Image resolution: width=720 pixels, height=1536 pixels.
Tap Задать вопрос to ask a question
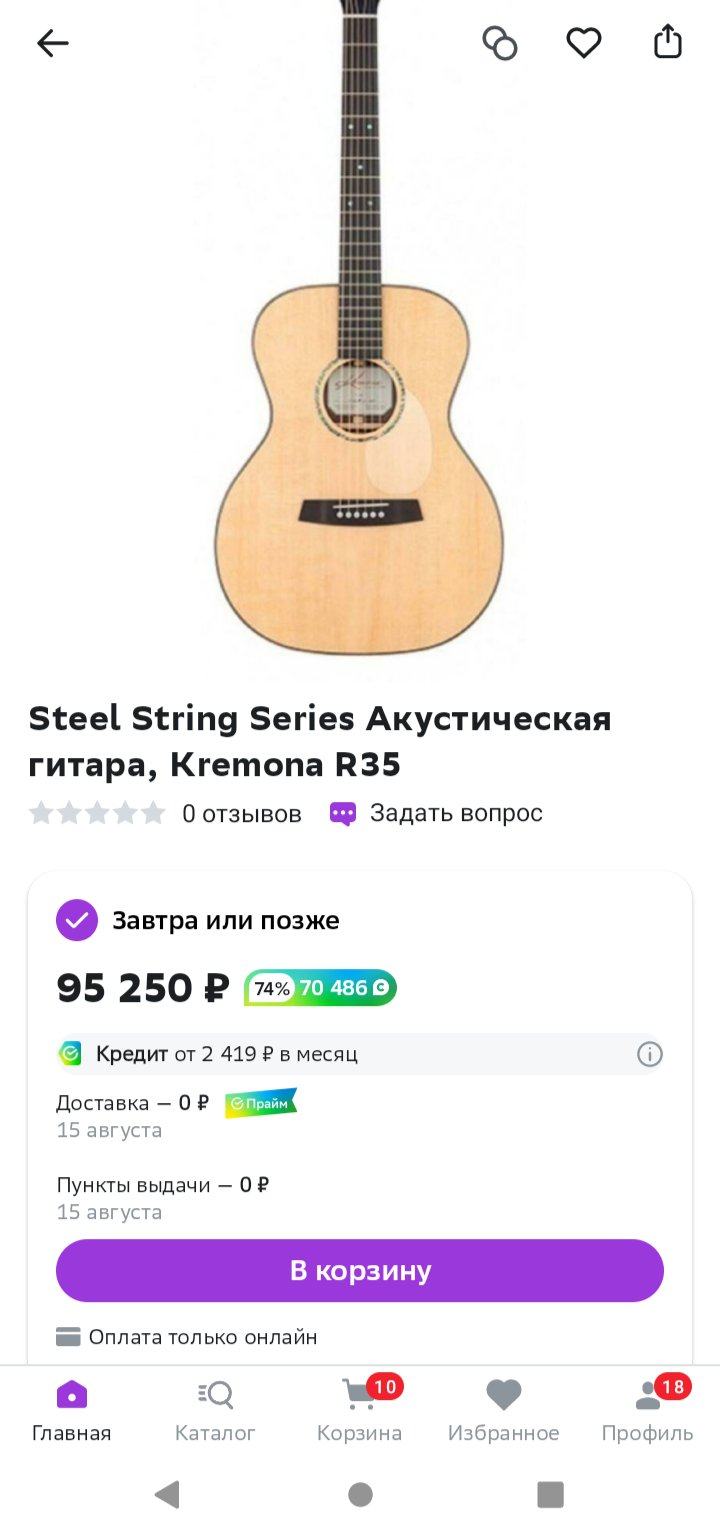(x=437, y=813)
